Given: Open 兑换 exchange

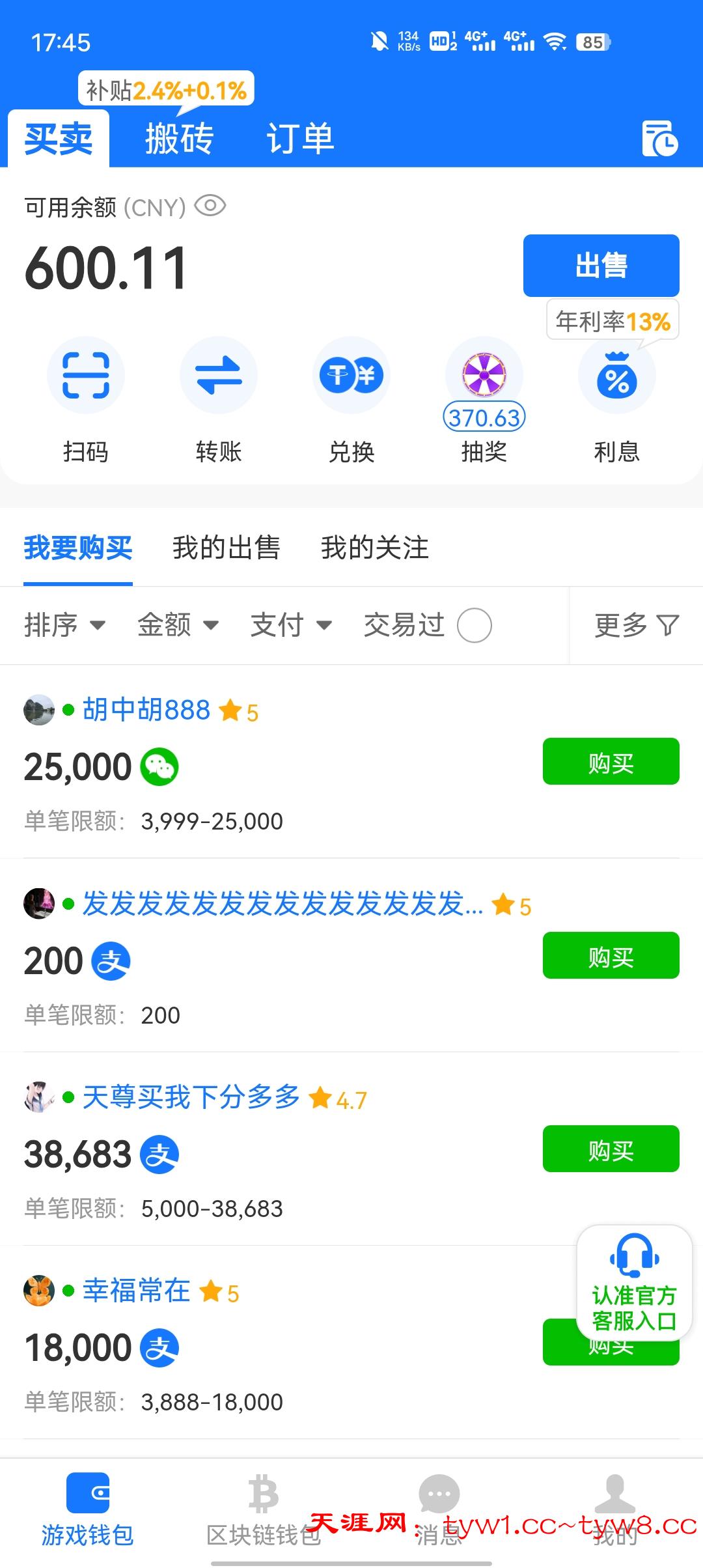Looking at the screenshot, I should click(x=351, y=376).
